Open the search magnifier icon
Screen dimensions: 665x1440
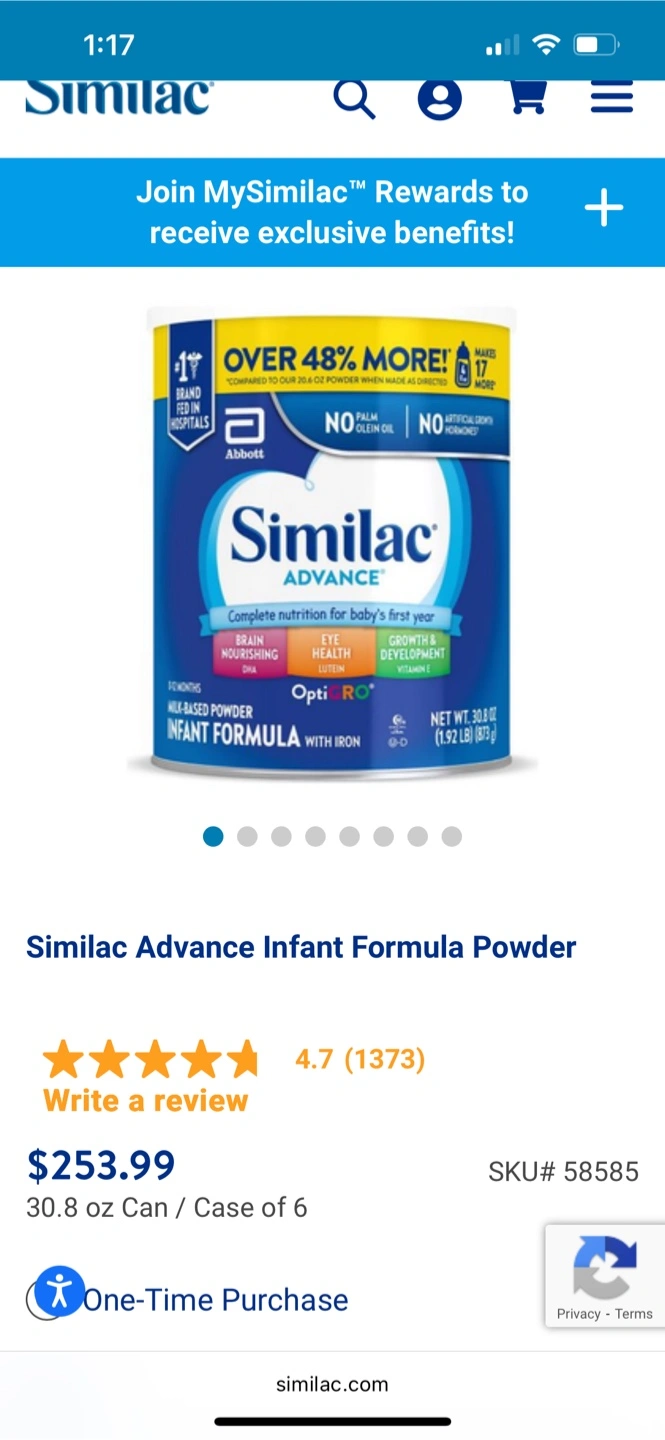[354, 98]
